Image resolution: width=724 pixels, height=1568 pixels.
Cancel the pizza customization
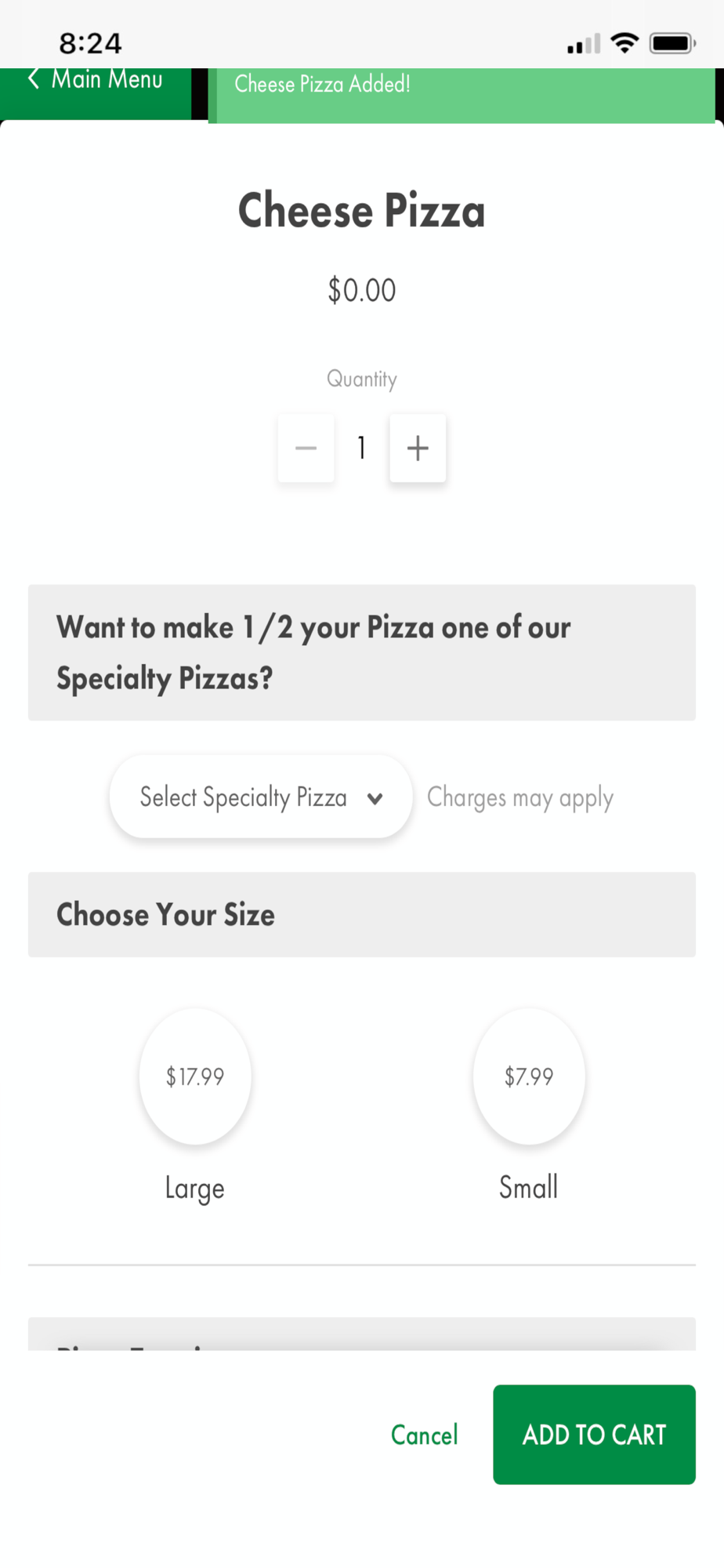[x=425, y=1435]
